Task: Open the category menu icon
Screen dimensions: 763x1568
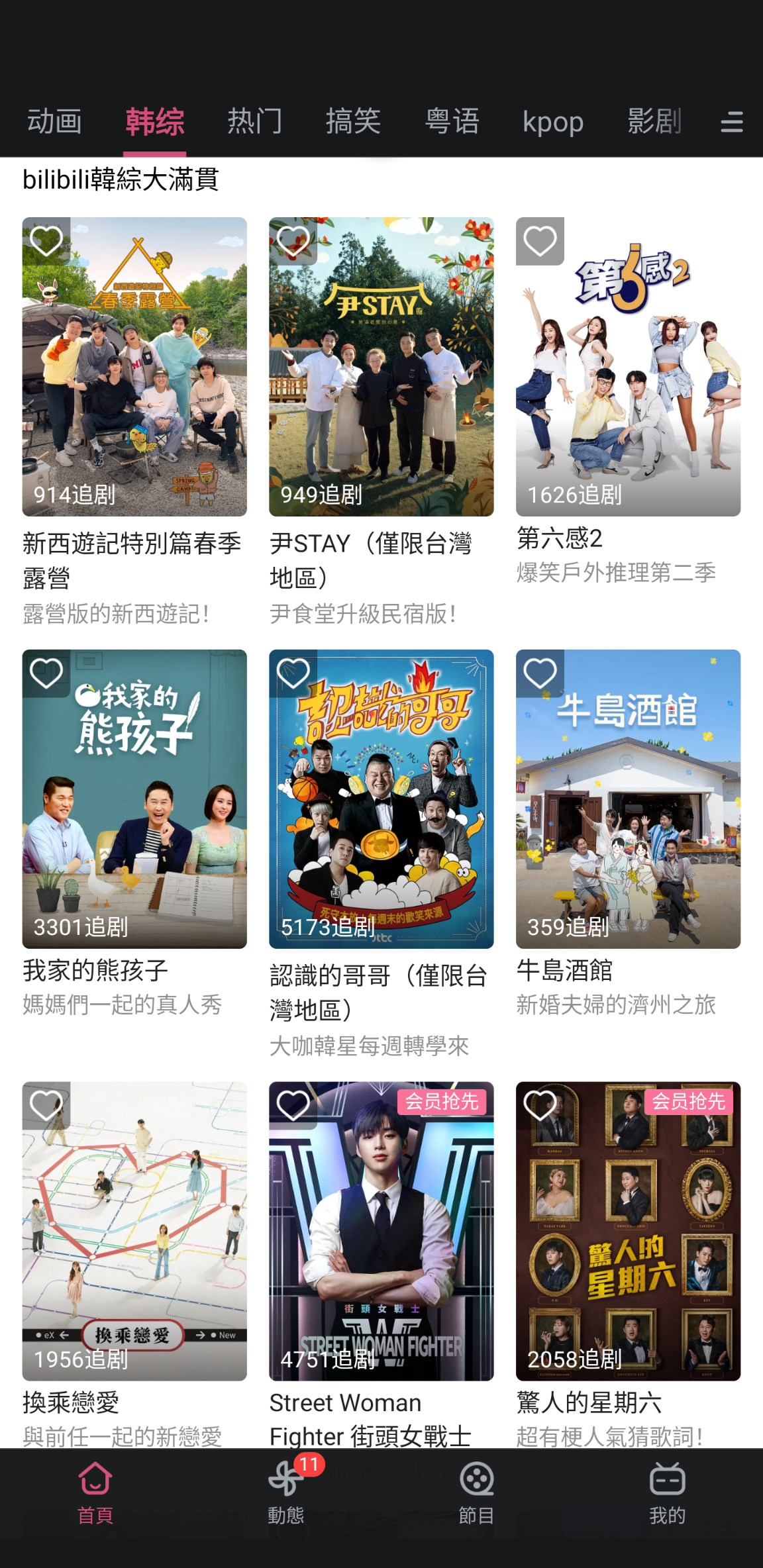Action: pyautogui.click(x=731, y=122)
